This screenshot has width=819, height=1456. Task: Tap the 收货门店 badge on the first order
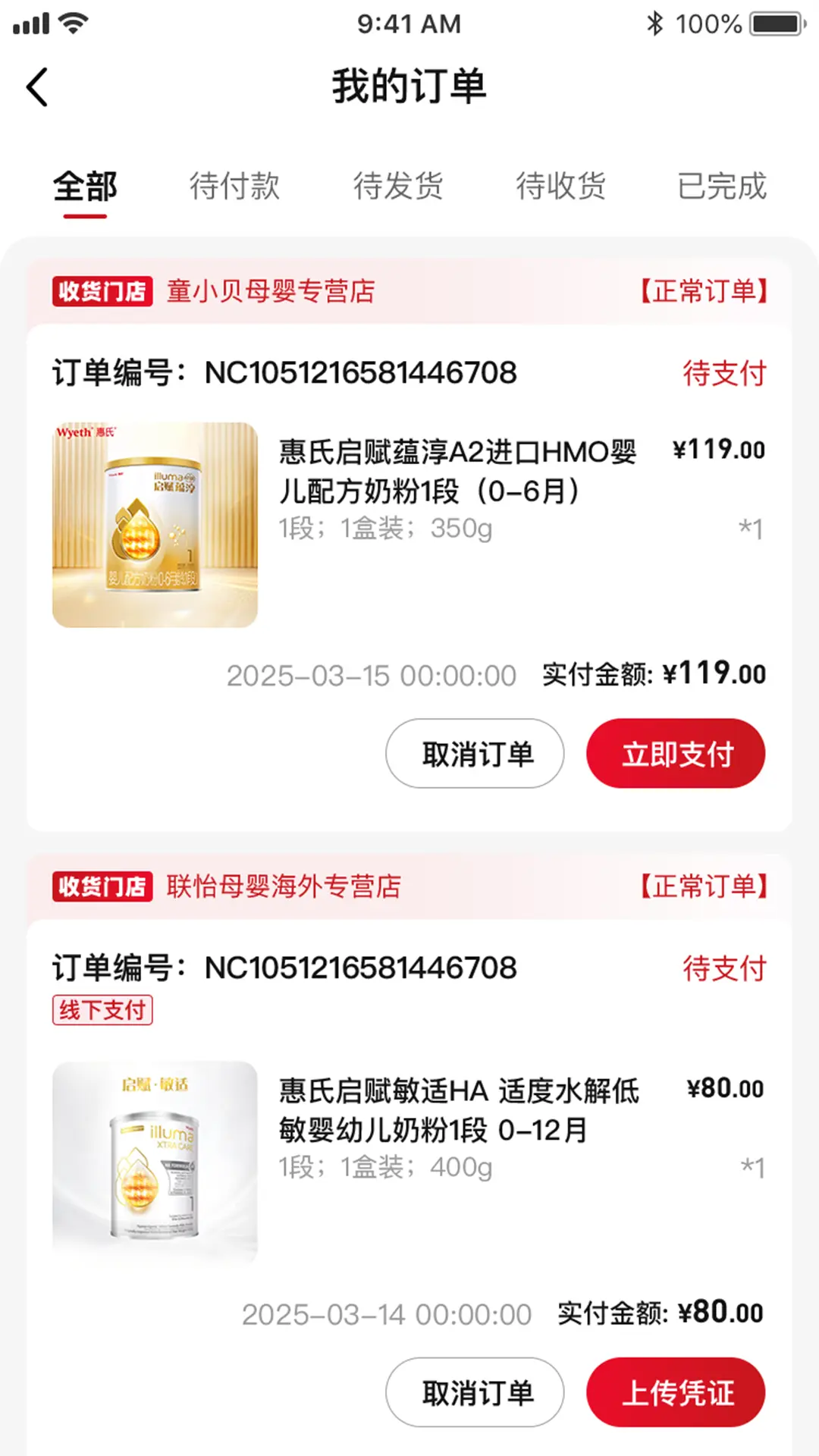point(102,290)
